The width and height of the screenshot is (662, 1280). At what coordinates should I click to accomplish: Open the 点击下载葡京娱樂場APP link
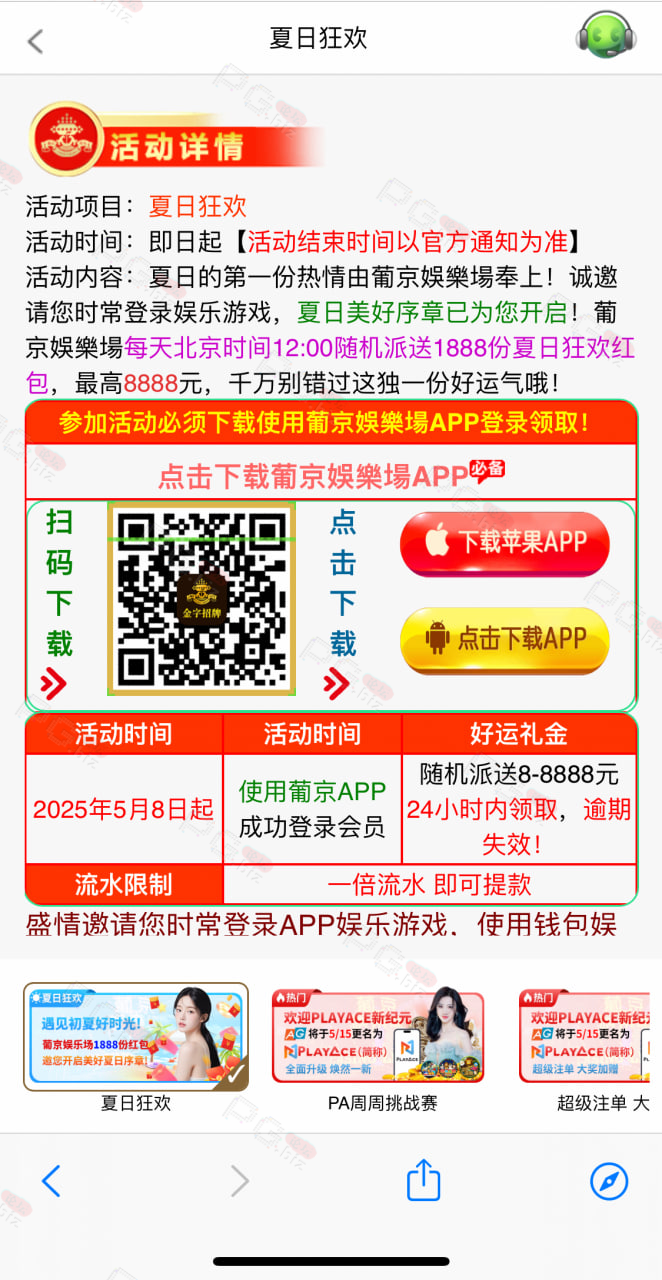pyautogui.click(x=331, y=473)
